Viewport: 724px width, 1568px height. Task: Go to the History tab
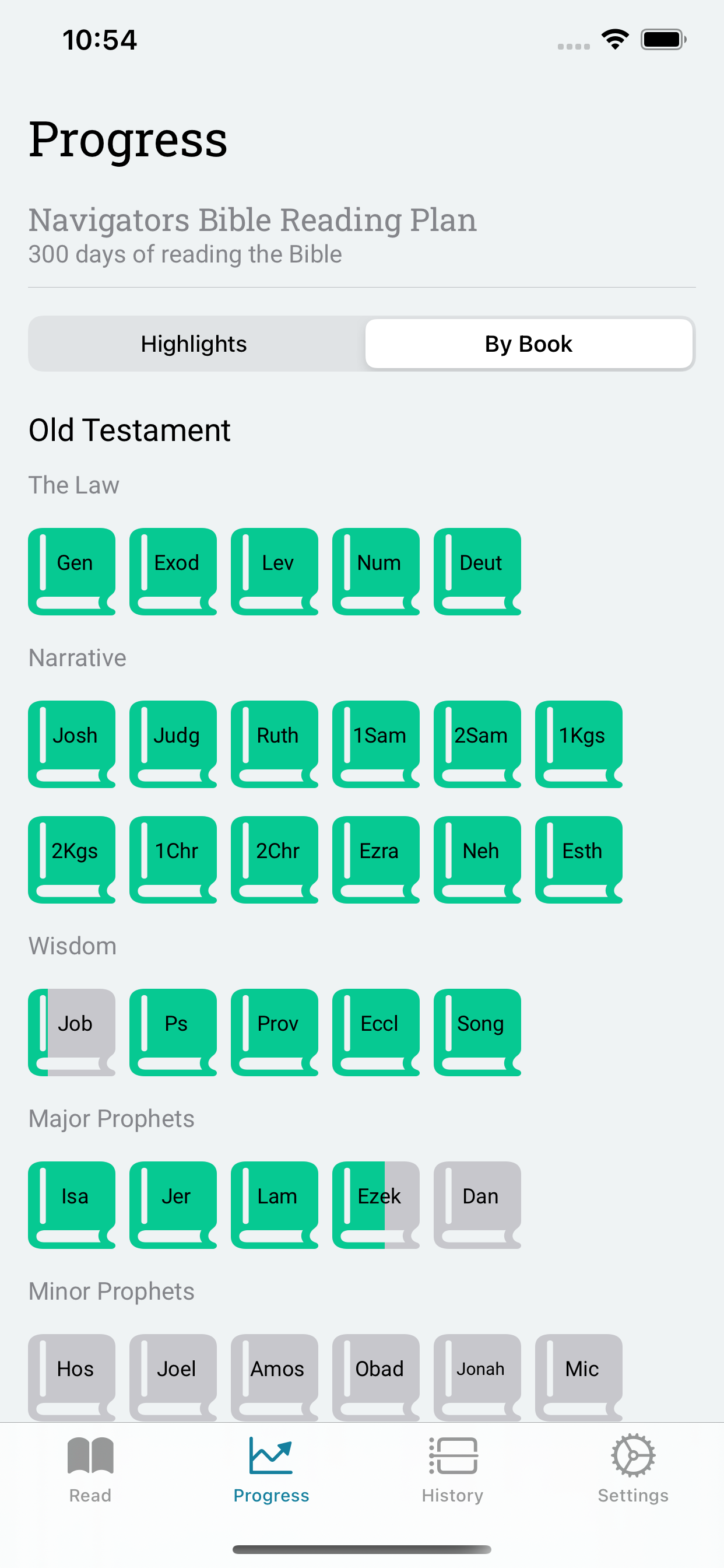[453, 1470]
